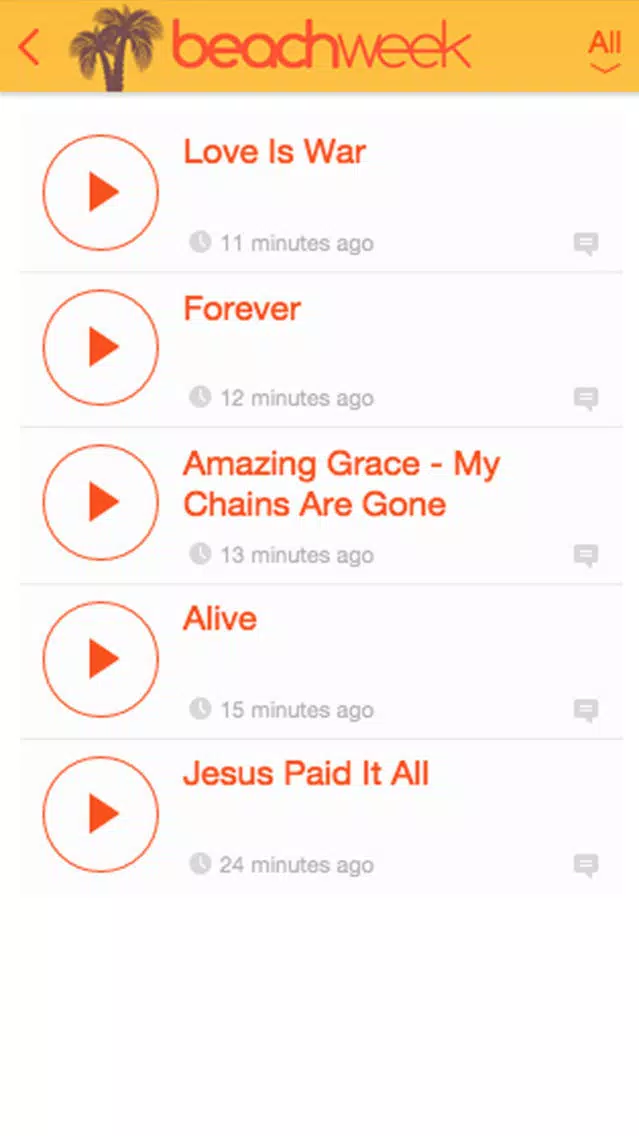Open comments on Love Is War

(586, 244)
